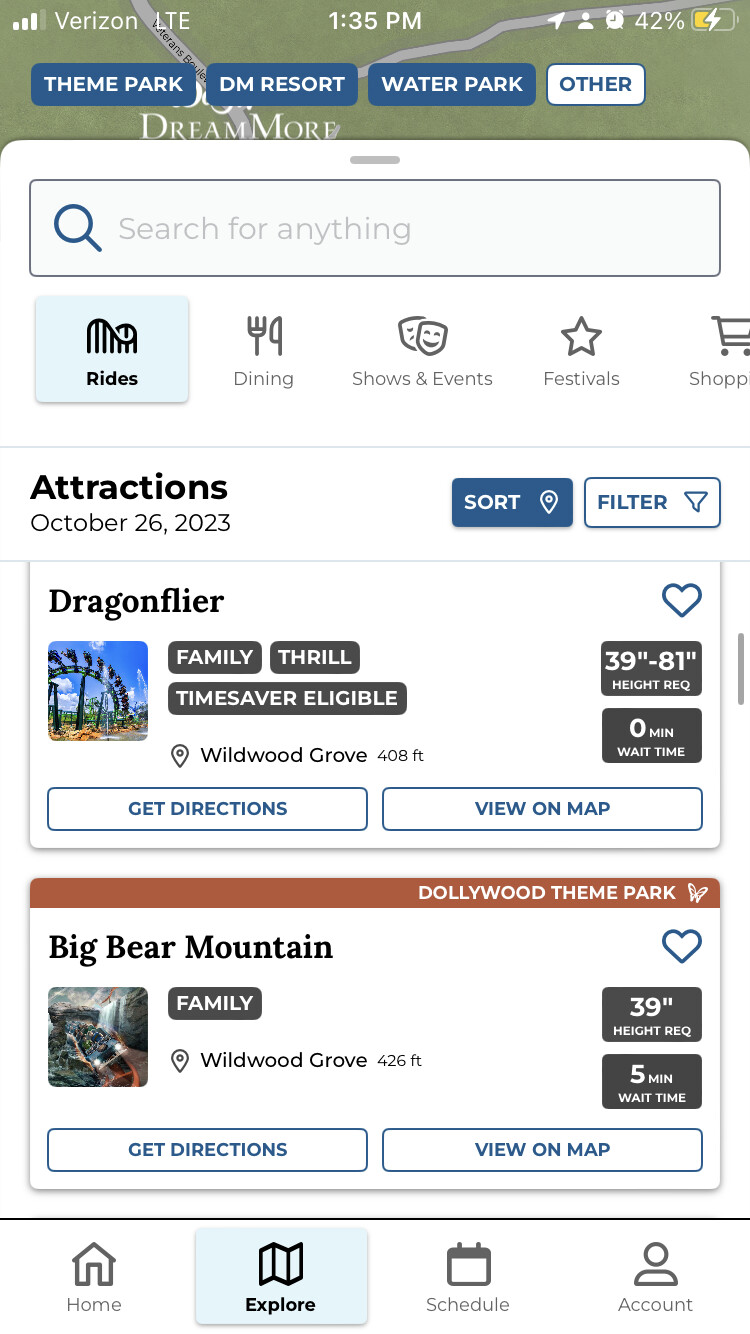The image size is (750, 1334).
Task: Select the Other chip
Action: pyautogui.click(x=595, y=85)
